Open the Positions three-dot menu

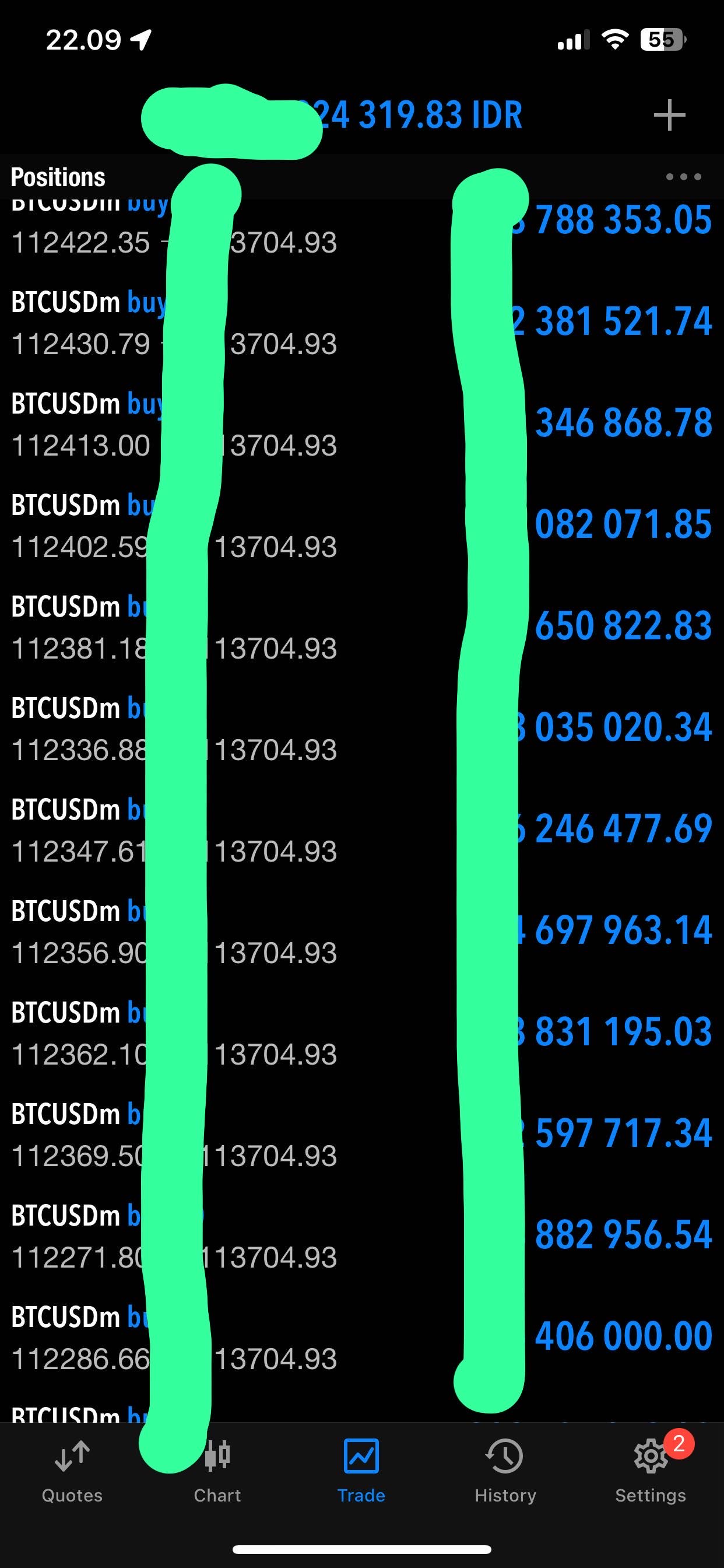click(x=683, y=177)
